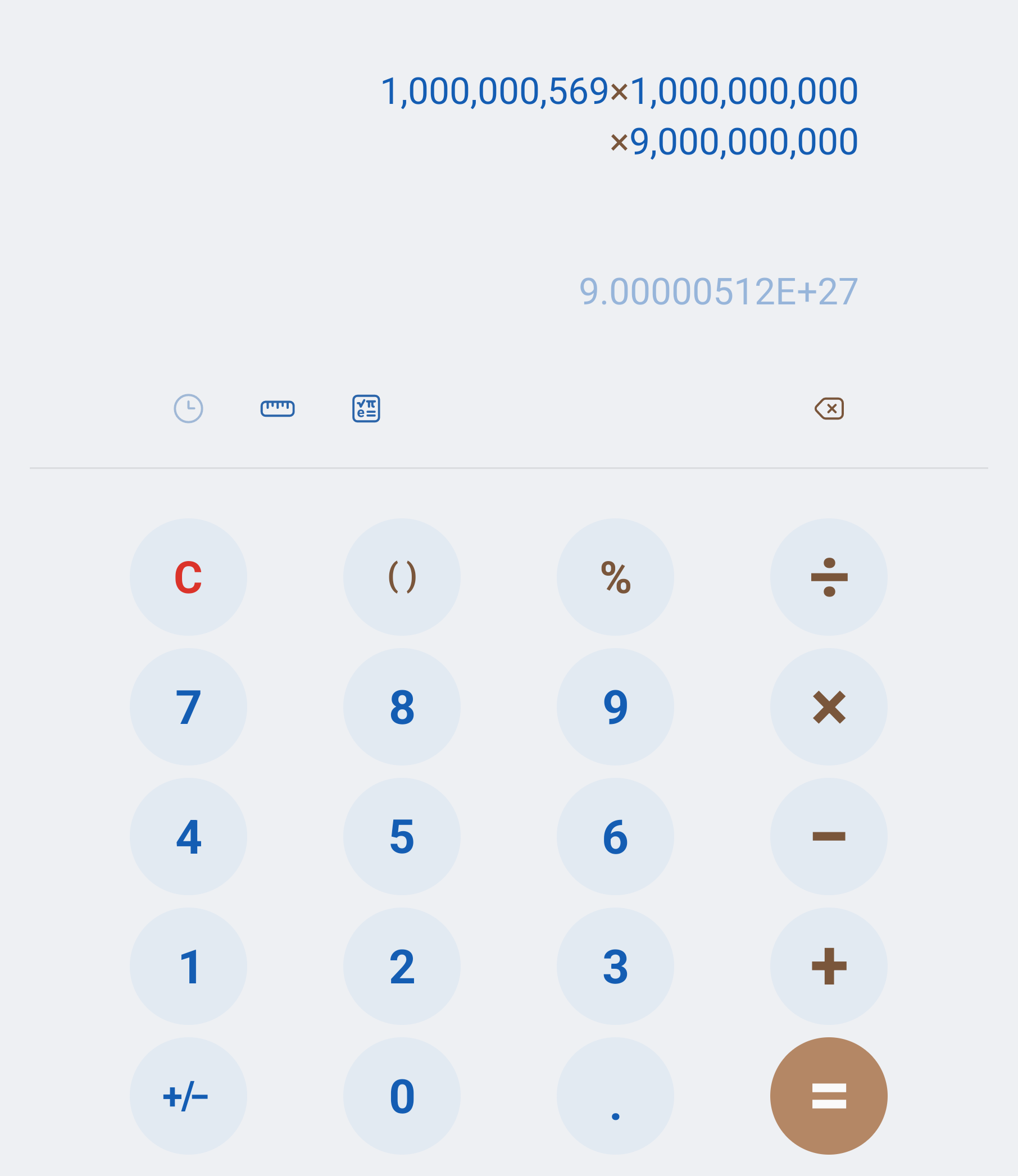Toggle the sign with the +/− key
1018x1176 pixels.
(188, 1096)
